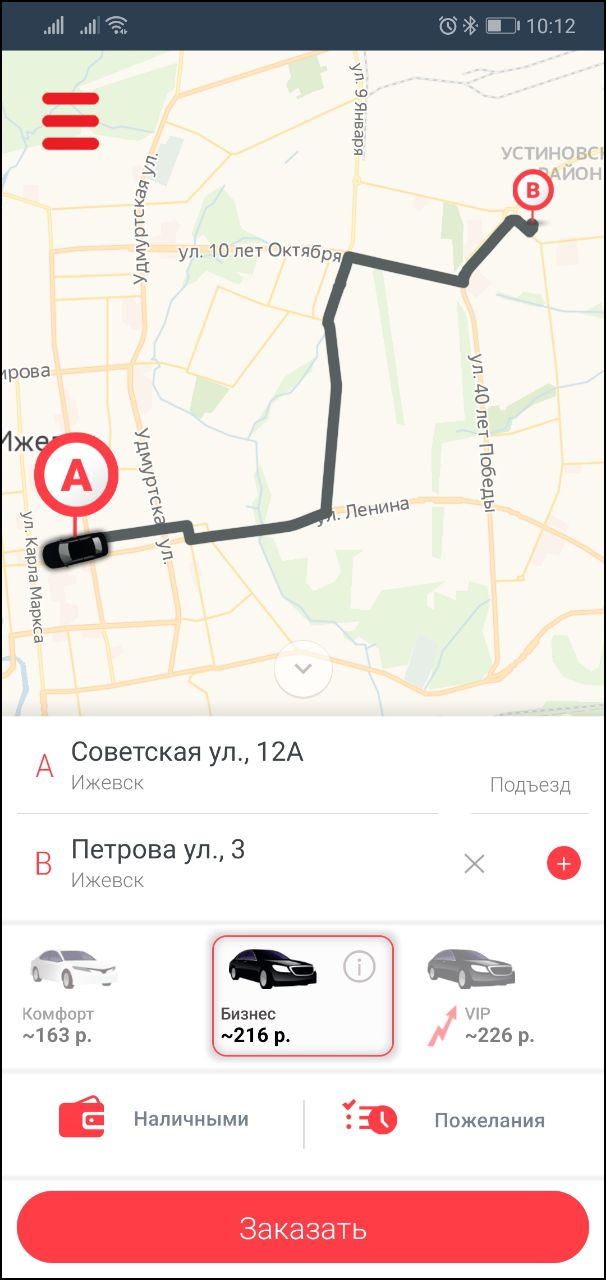Image resolution: width=606 pixels, height=1280 pixels.
Task: Clear the destination address
Action: (x=474, y=863)
